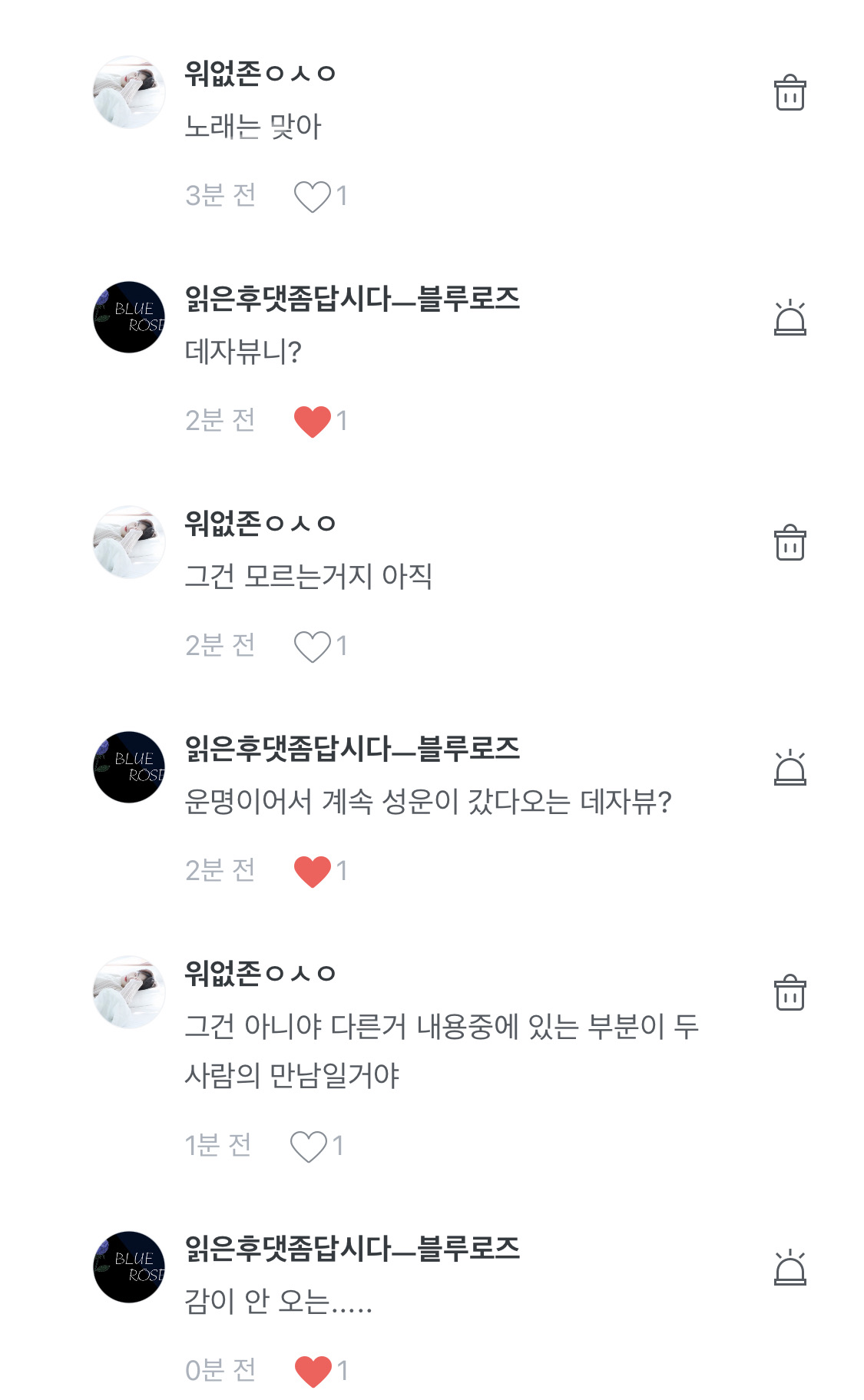This screenshot has height=1400, width=864.
Task: Report the comment '데자뷰니?'
Action: click(x=790, y=318)
